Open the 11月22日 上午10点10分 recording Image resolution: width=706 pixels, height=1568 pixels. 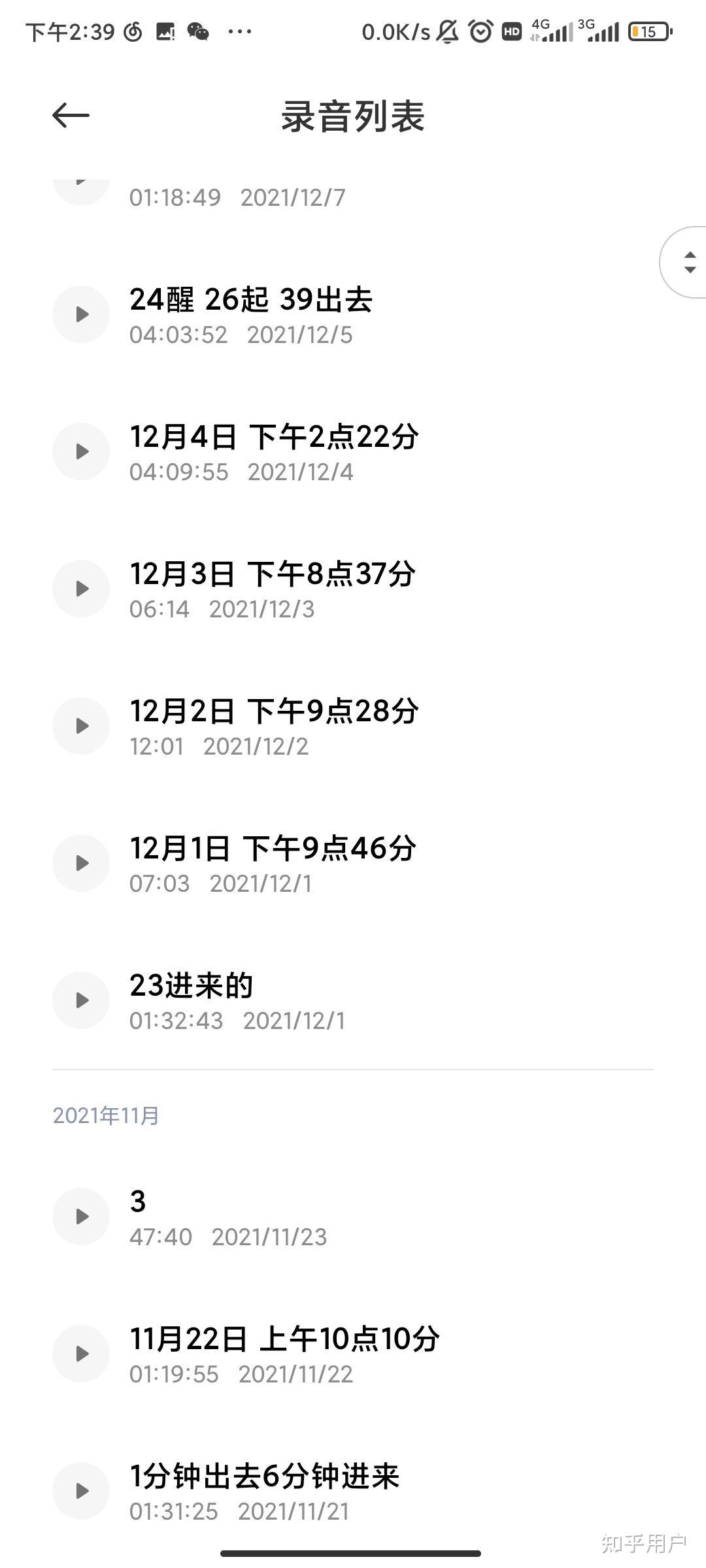click(x=284, y=1339)
